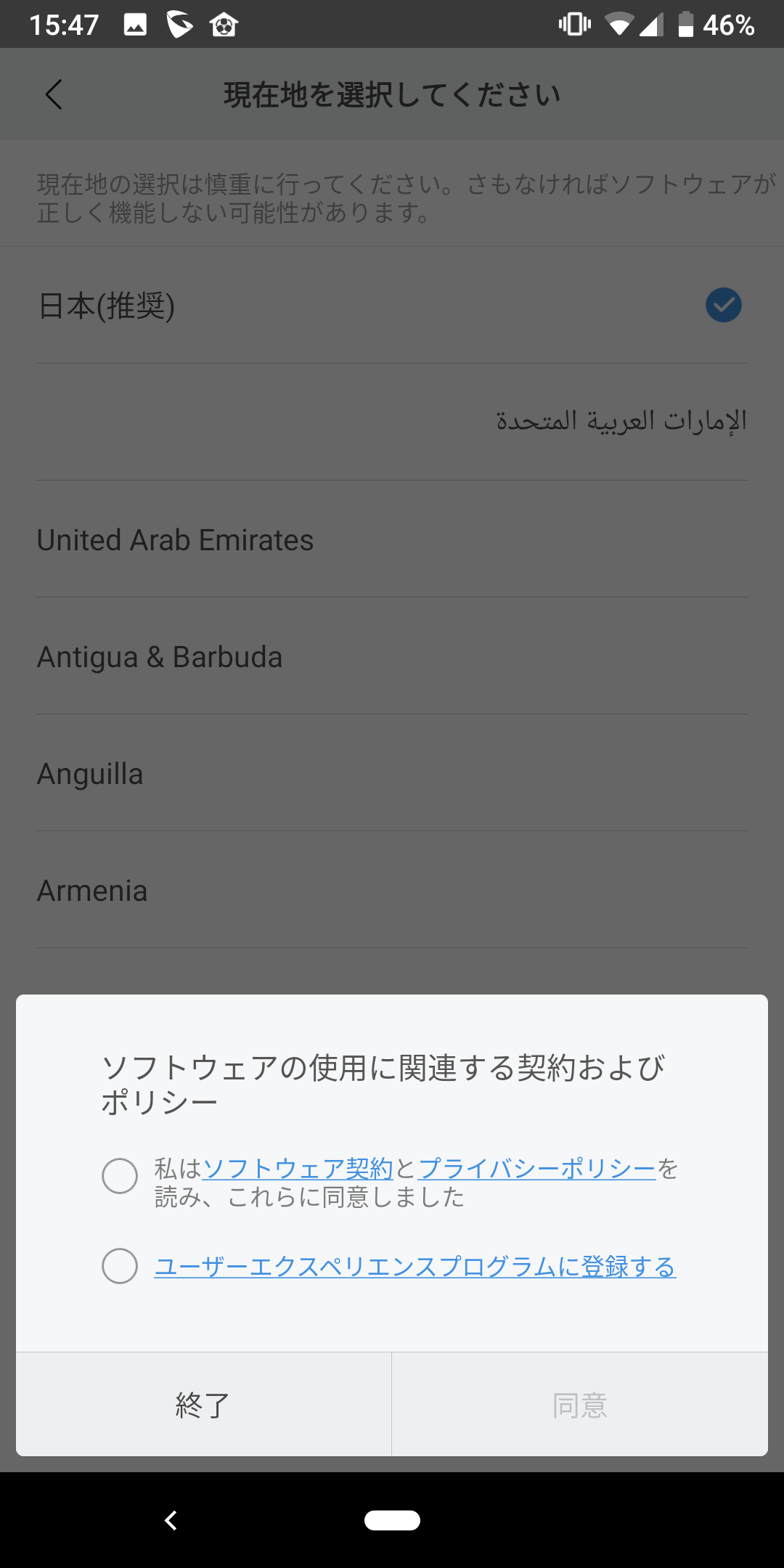
Task: Check the user experience program circle
Action: pyautogui.click(x=120, y=1266)
